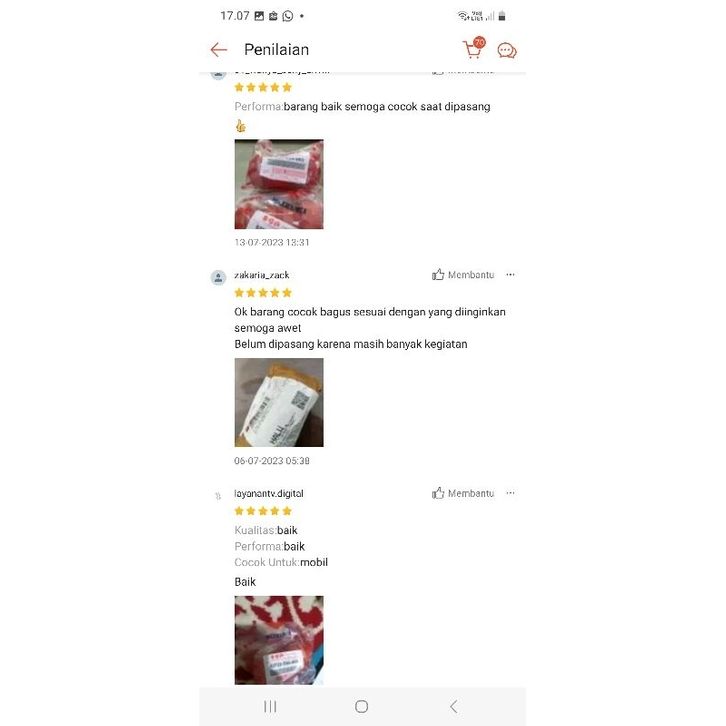Viewport: 726px width, 726px height.
Task: Tap the system home button
Action: point(362,706)
